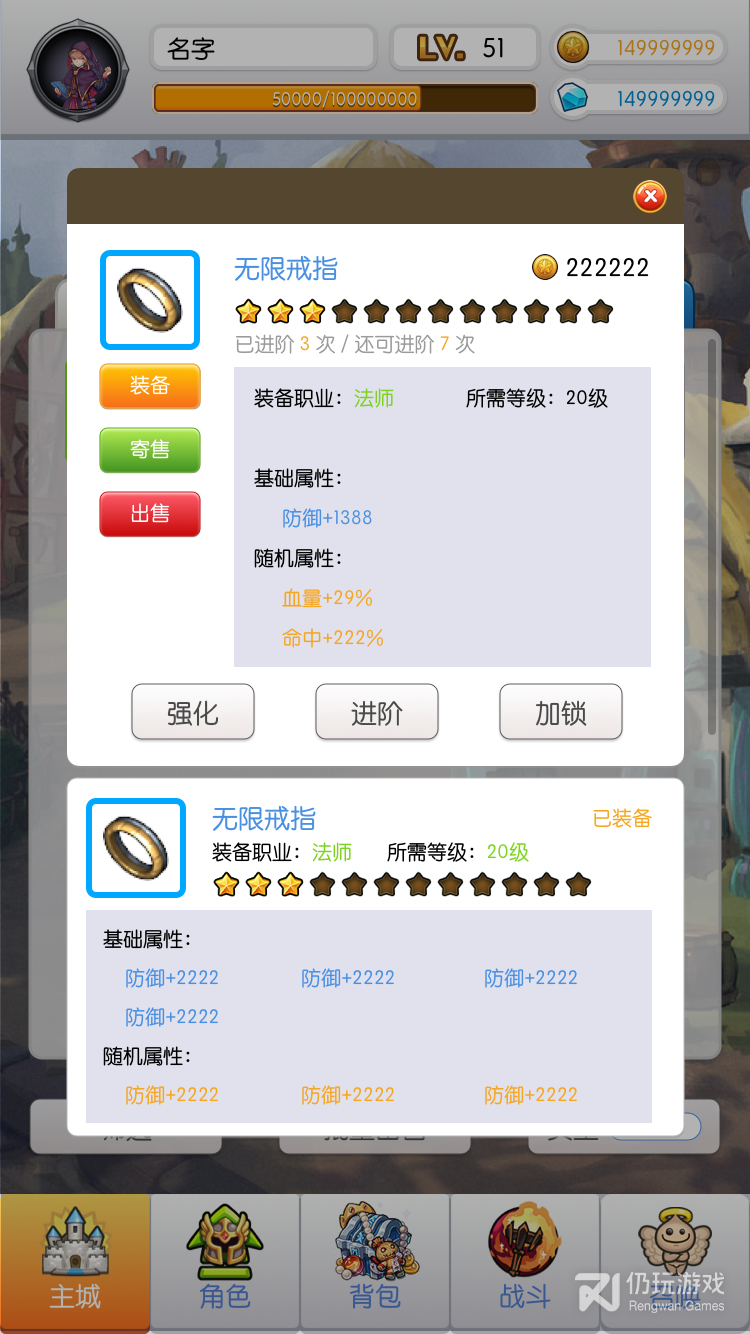750x1334 pixels.
Task: Close the ring details dialog
Action: pyautogui.click(x=650, y=196)
